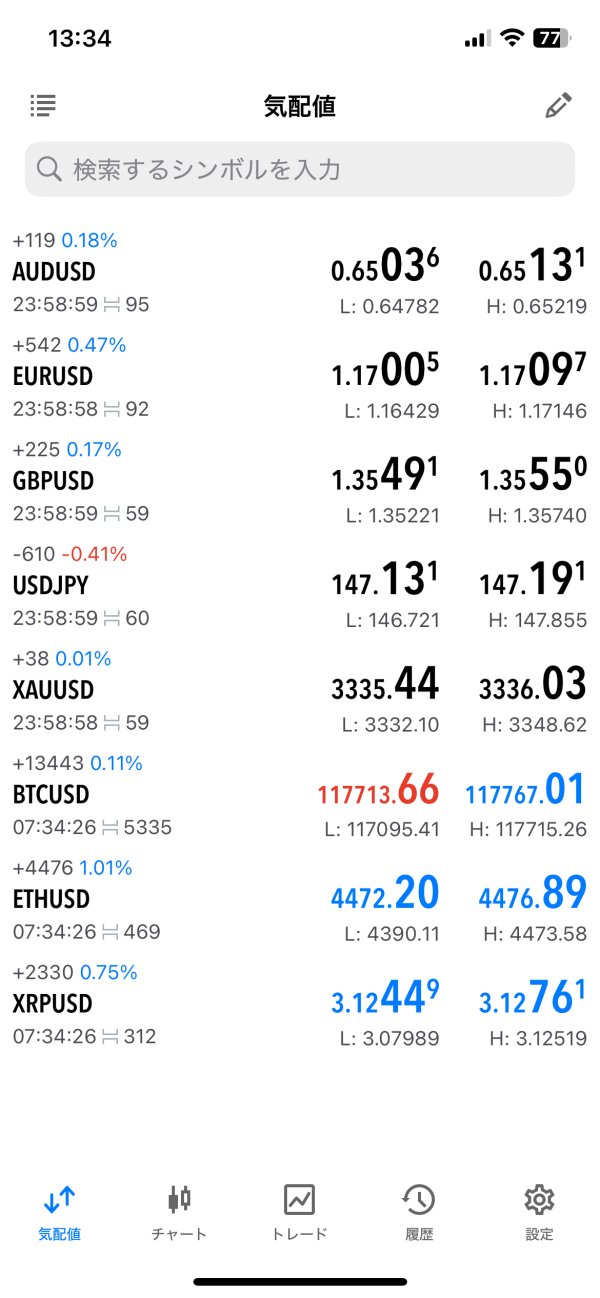Screen dimensions: 600x1298
Task: Go to the トレード tab
Action: point(299,1212)
